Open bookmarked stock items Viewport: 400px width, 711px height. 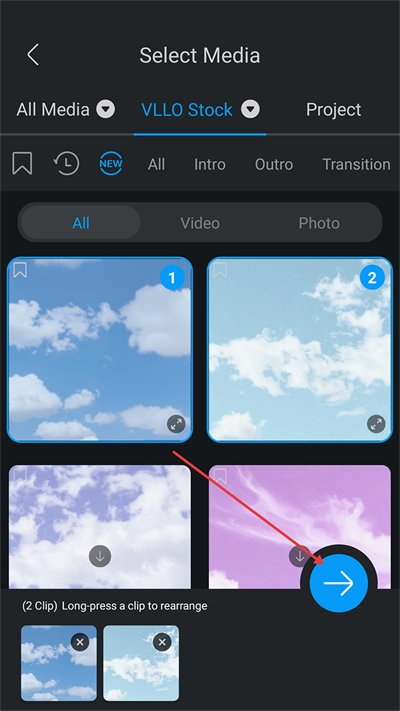(22, 163)
